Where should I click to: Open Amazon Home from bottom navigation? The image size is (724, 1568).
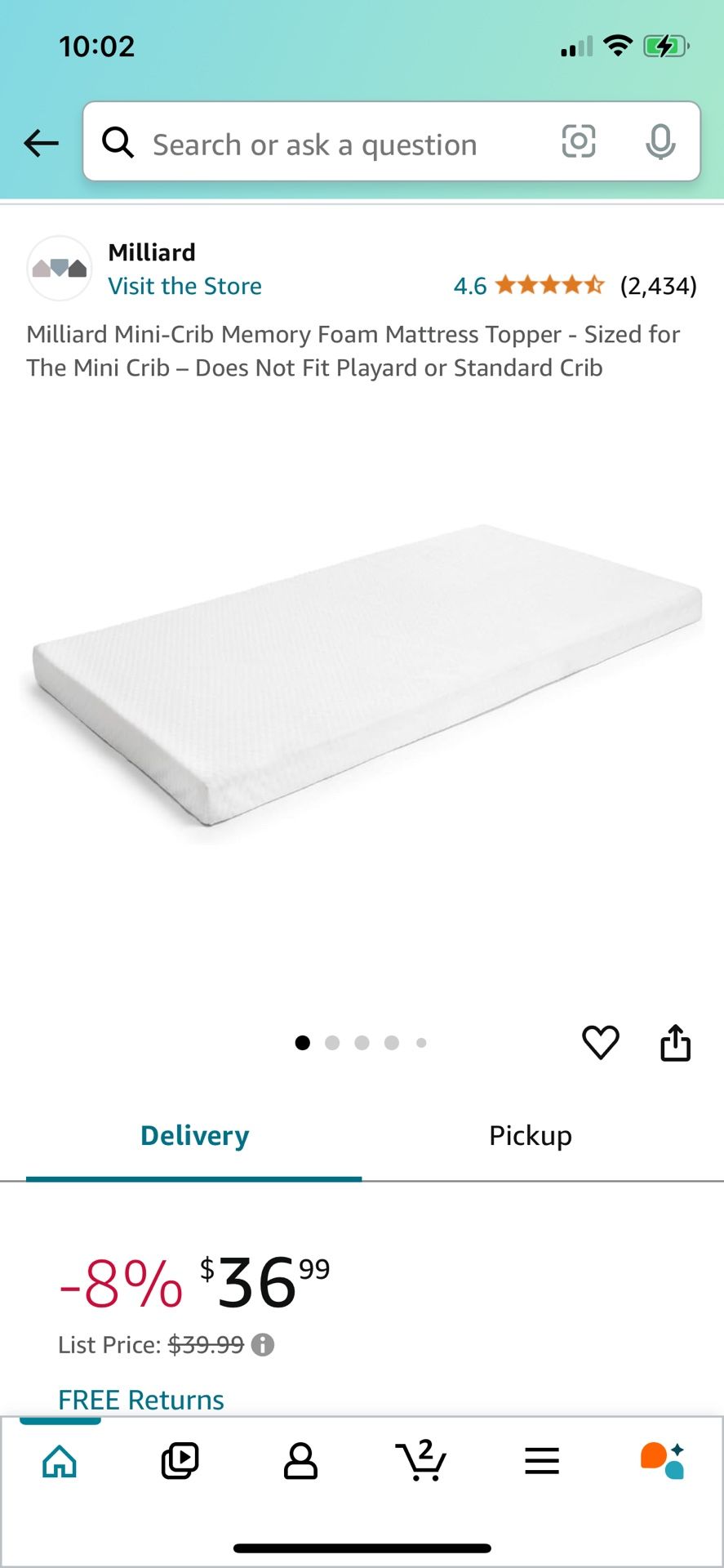click(x=59, y=1462)
